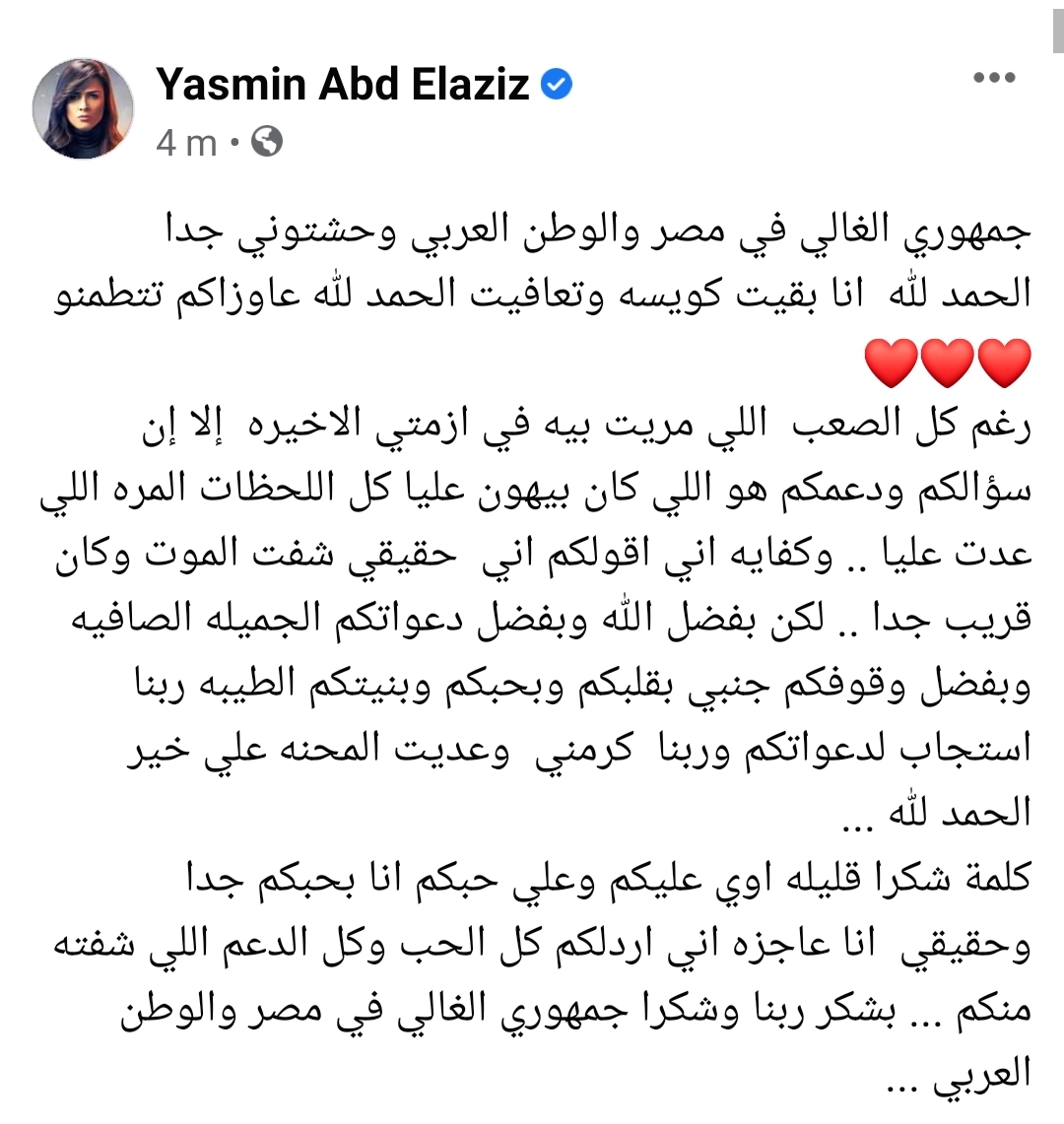Tap the public audience globe icon
This screenshot has width=1064, height=1124.
[x=267, y=143]
